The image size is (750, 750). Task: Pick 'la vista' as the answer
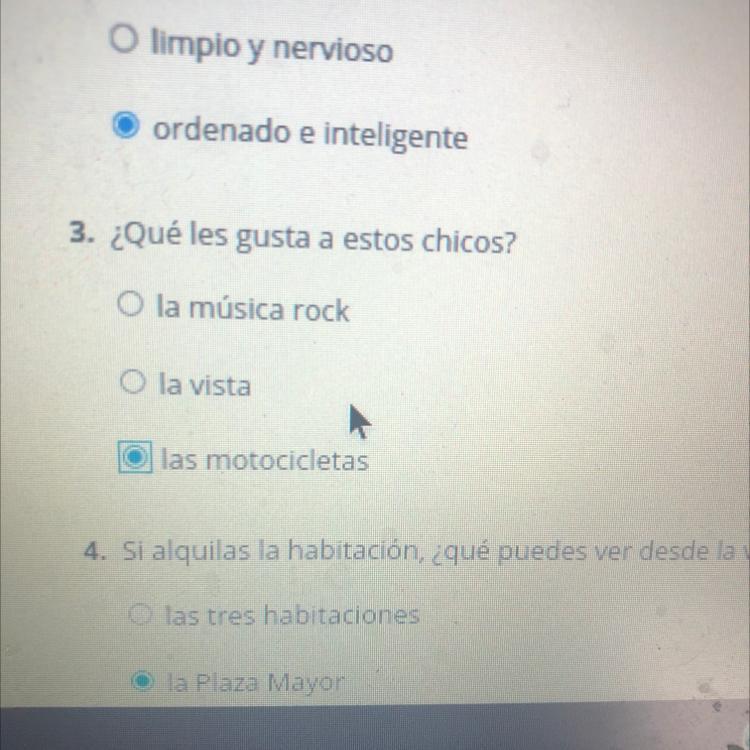(x=129, y=381)
